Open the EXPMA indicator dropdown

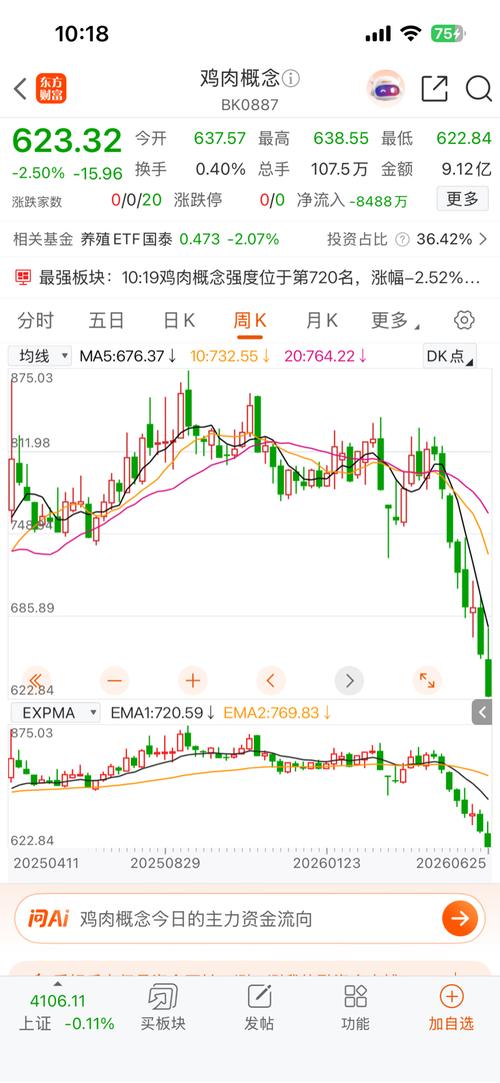tap(55, 713)
